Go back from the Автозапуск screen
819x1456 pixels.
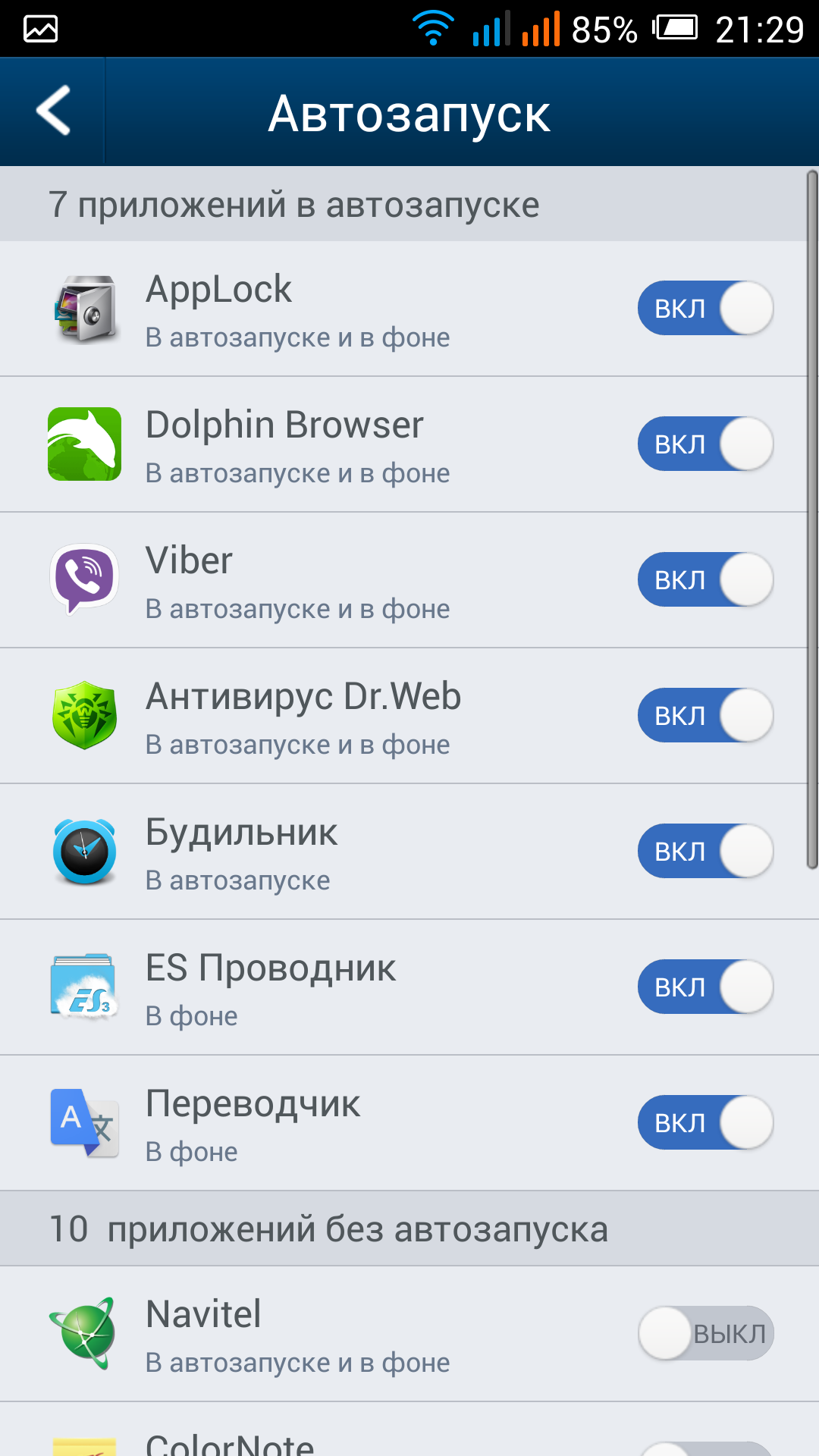(x=53, y=111)
